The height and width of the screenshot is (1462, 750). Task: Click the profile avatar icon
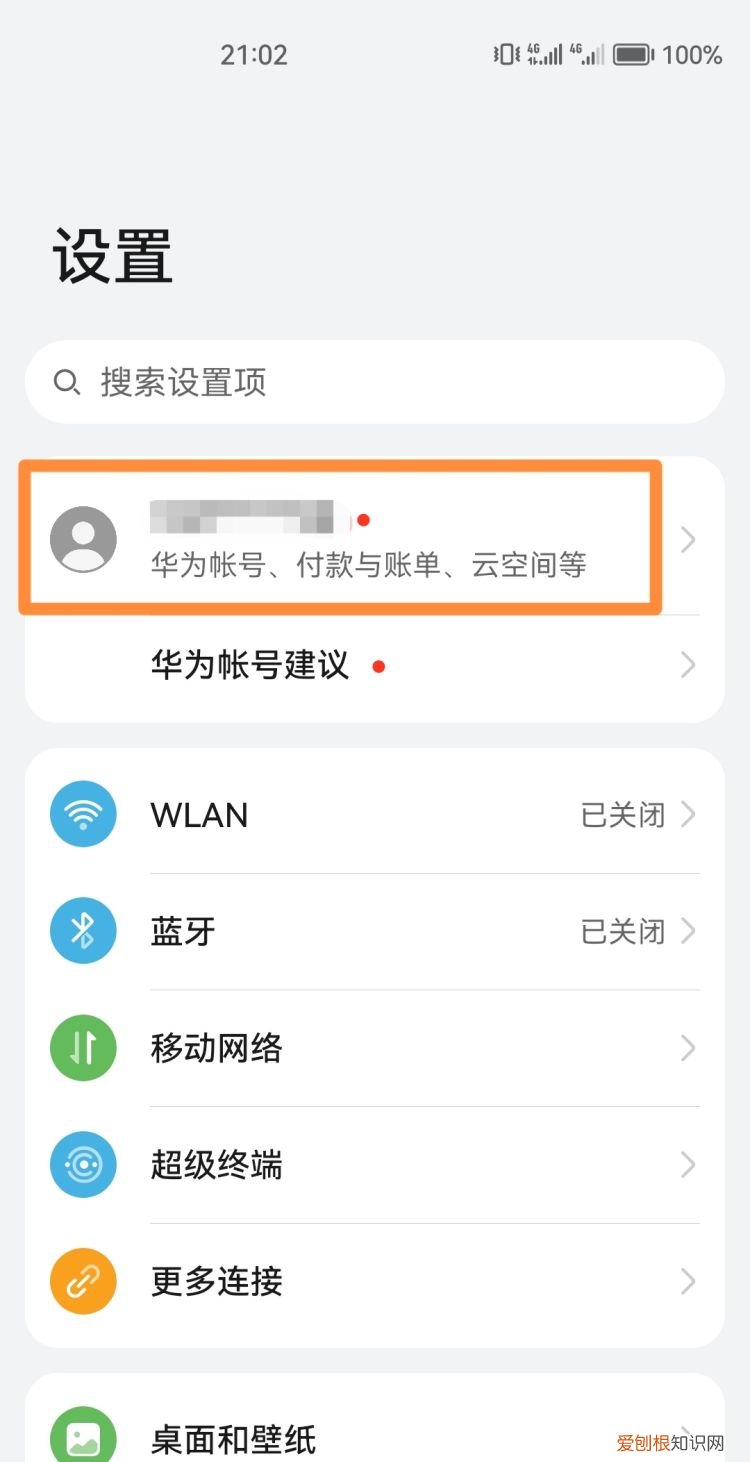[83, 539]
